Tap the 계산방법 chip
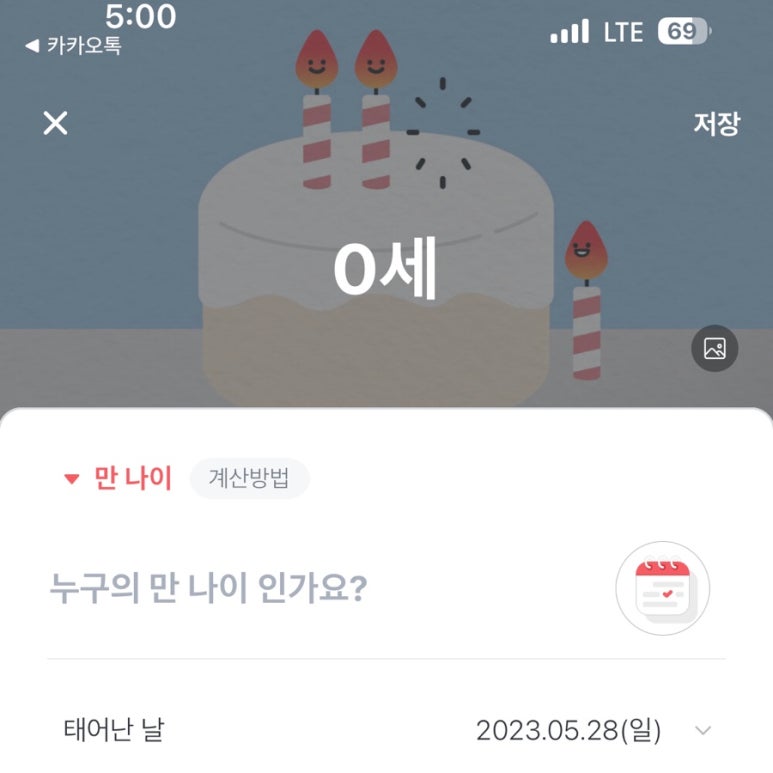 (x=249, y=478)
